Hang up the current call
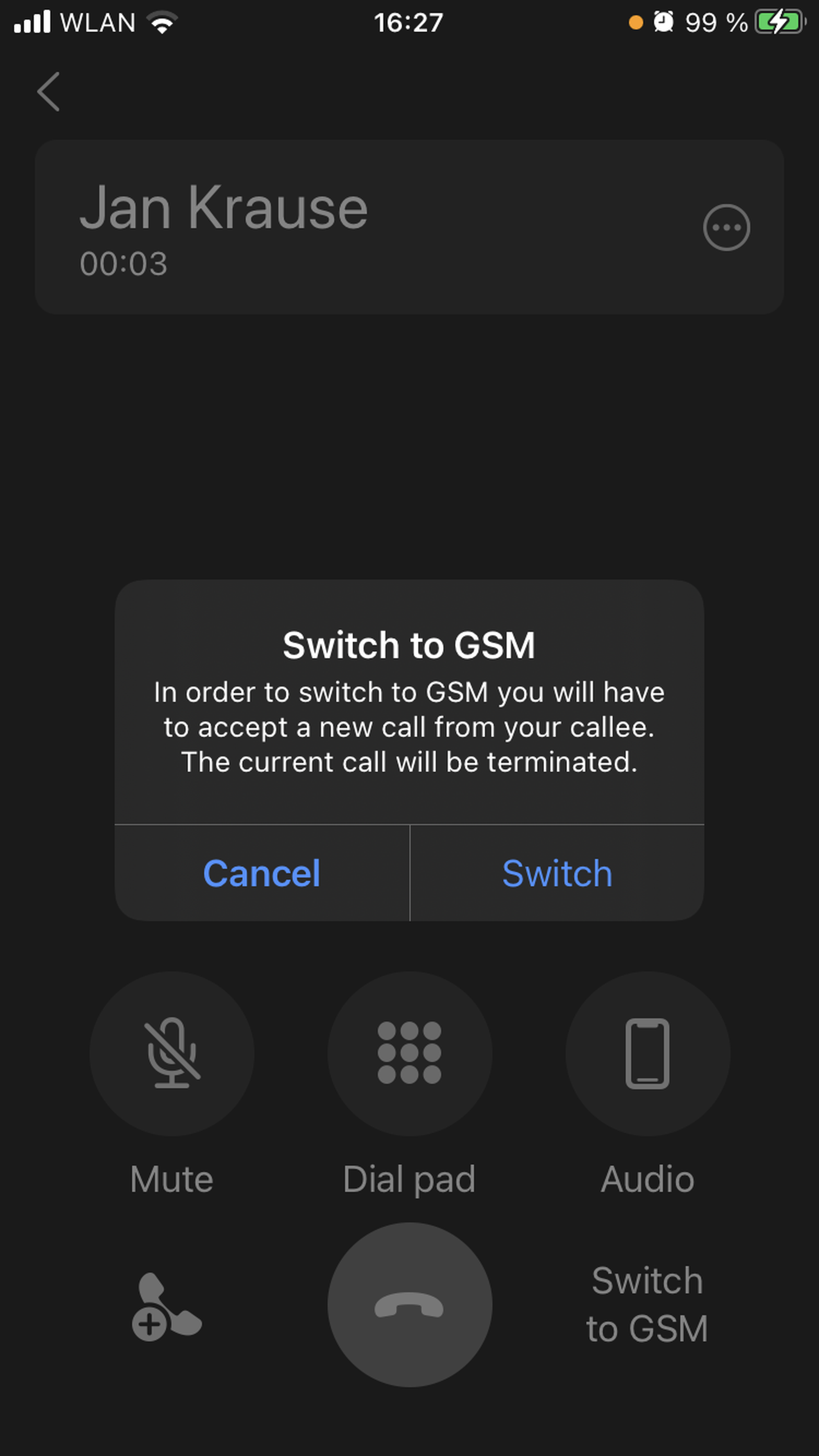Image resolution: width=819 pixels, height=1456 pixels. pos(409,1305)
